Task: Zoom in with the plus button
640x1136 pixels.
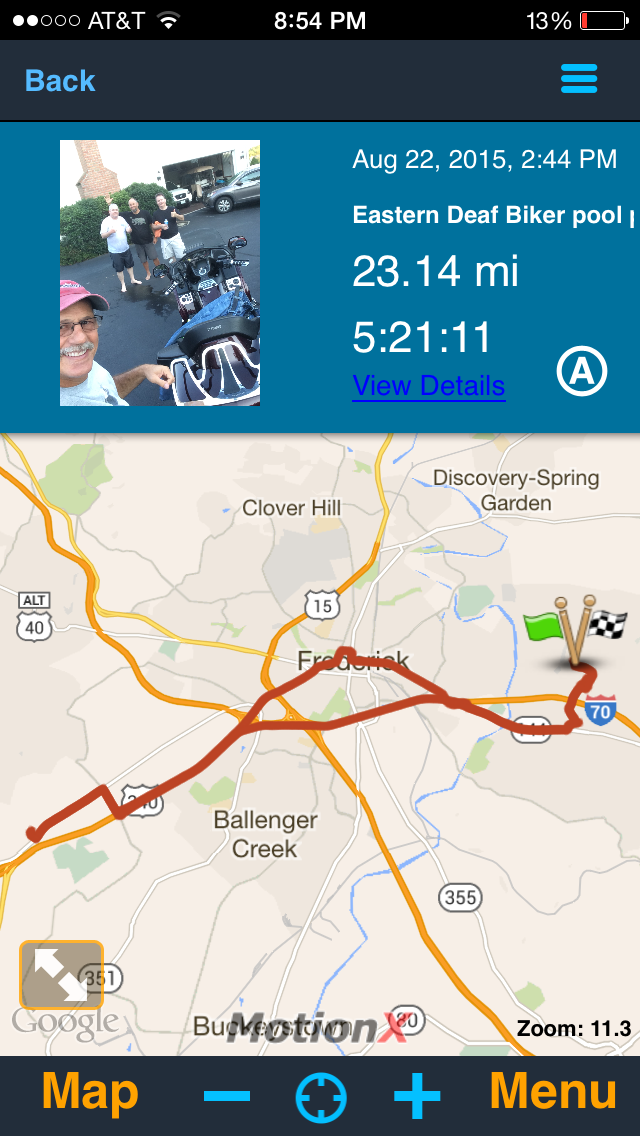Action: pos(416,1096)
